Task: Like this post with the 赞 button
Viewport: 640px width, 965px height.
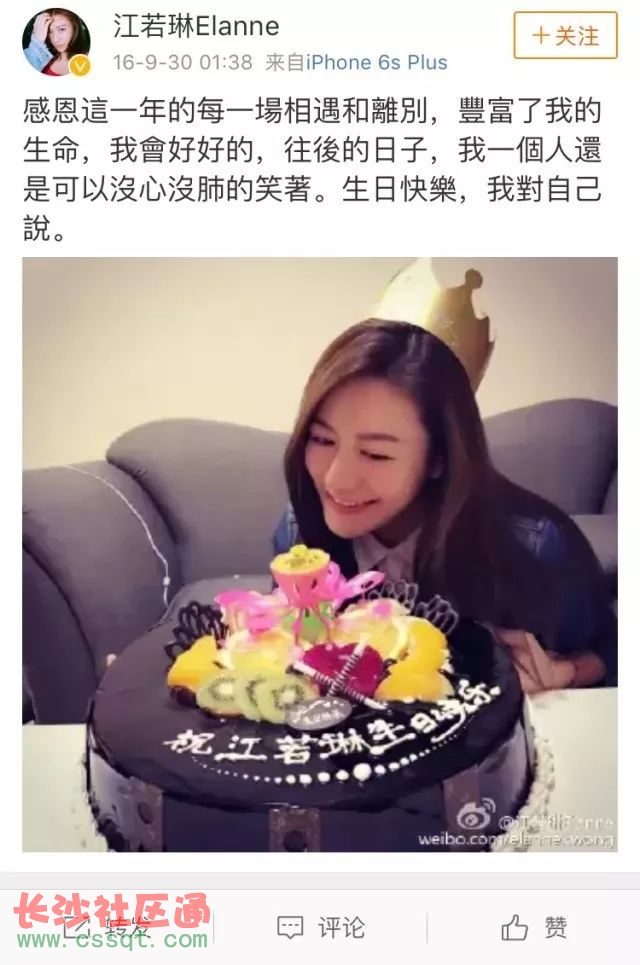Action: 534,927
